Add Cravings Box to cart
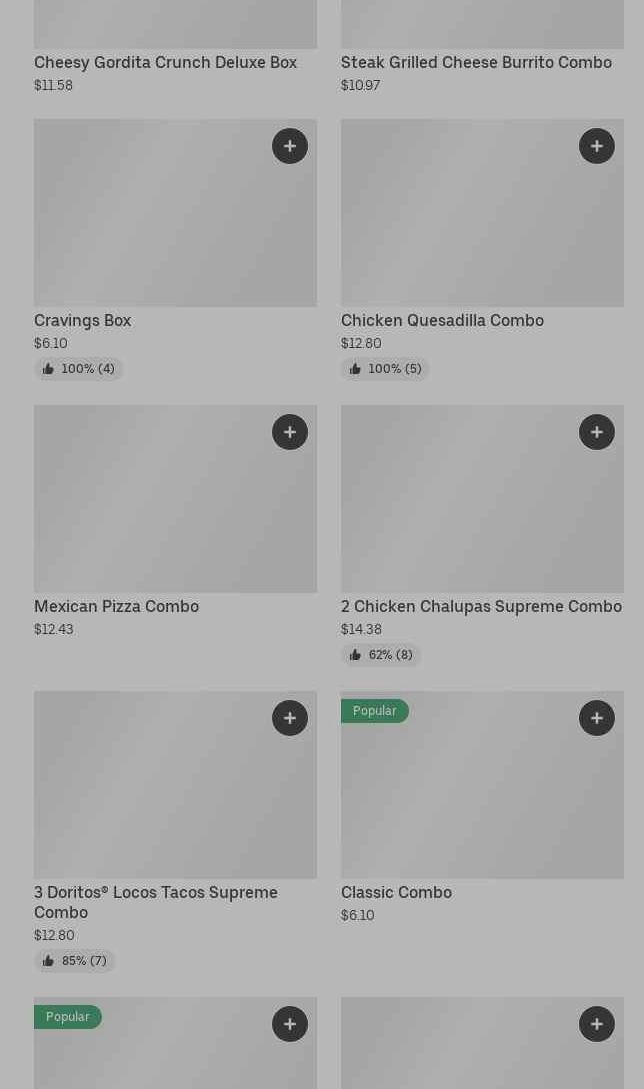The width and height of the screenshot is (644, 1089). [x=290, y=146]
